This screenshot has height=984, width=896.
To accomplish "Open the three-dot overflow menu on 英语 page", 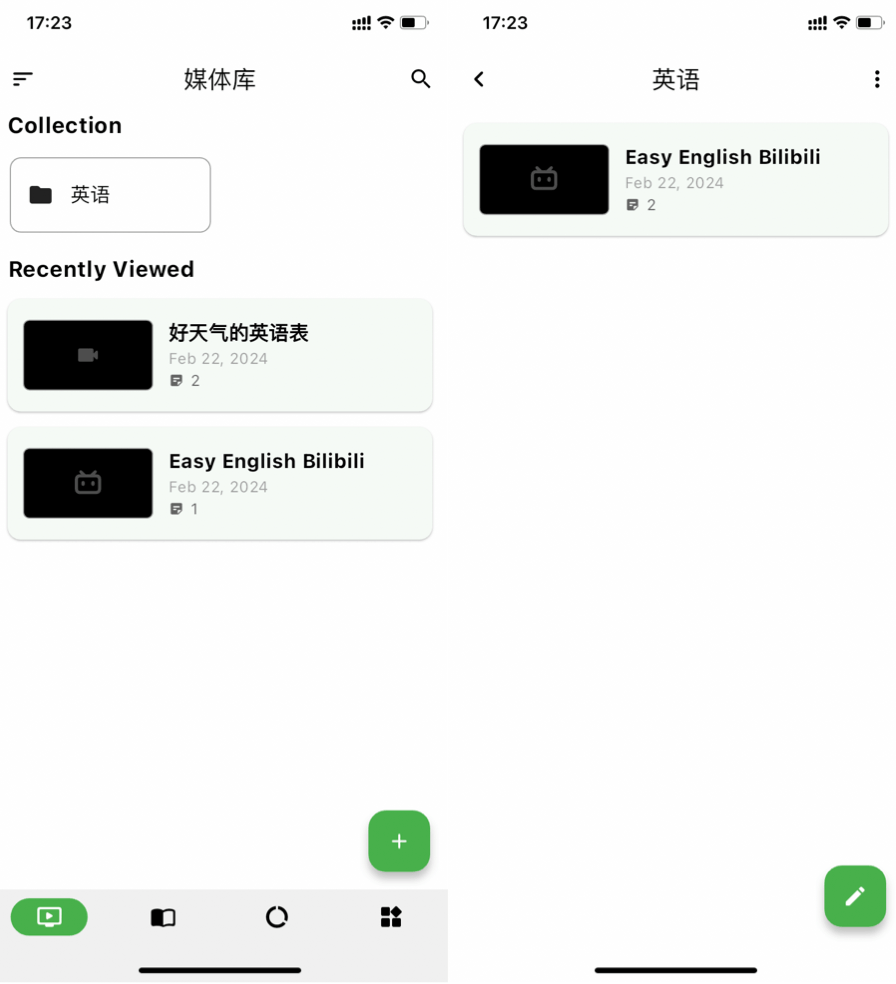I will (877, 79).
